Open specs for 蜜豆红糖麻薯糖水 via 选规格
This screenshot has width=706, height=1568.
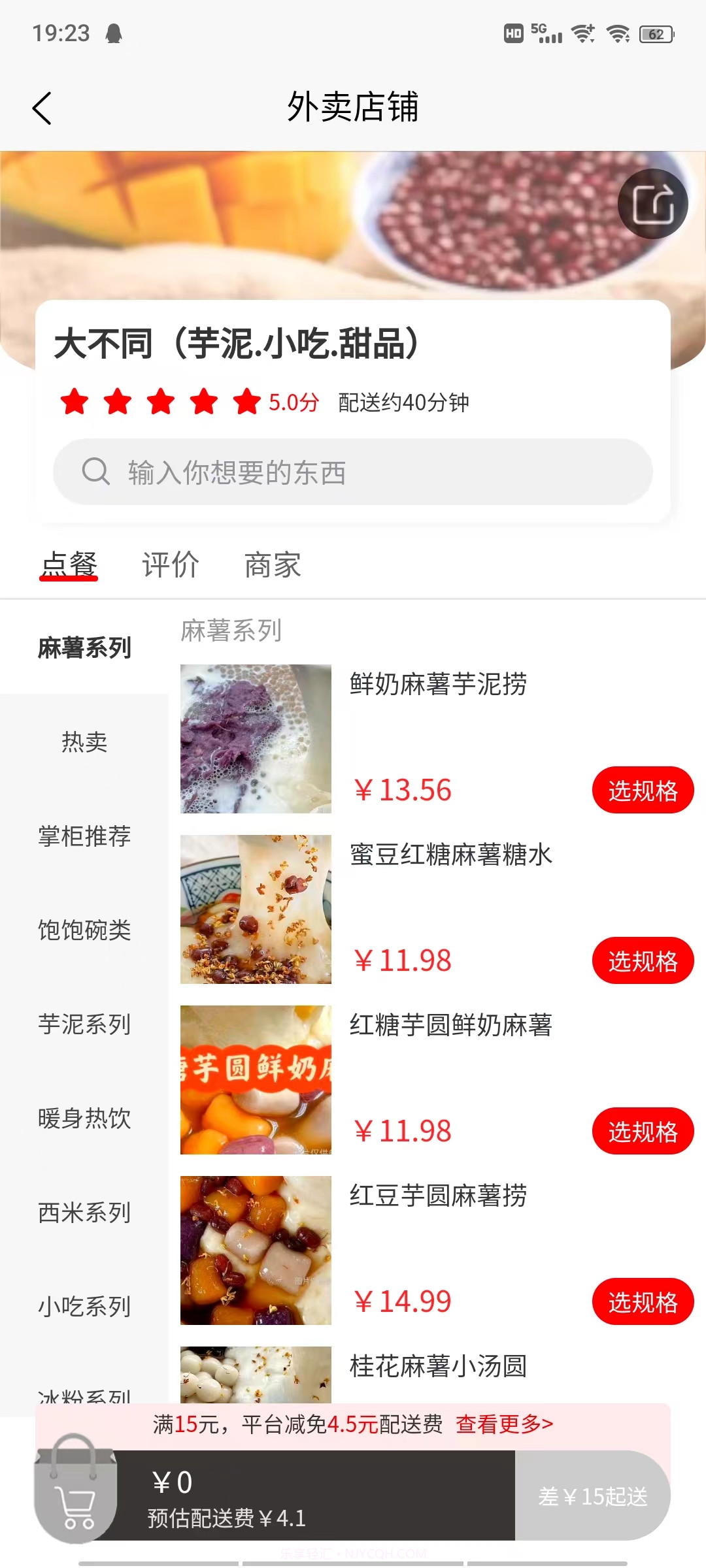tap(643, 960)
